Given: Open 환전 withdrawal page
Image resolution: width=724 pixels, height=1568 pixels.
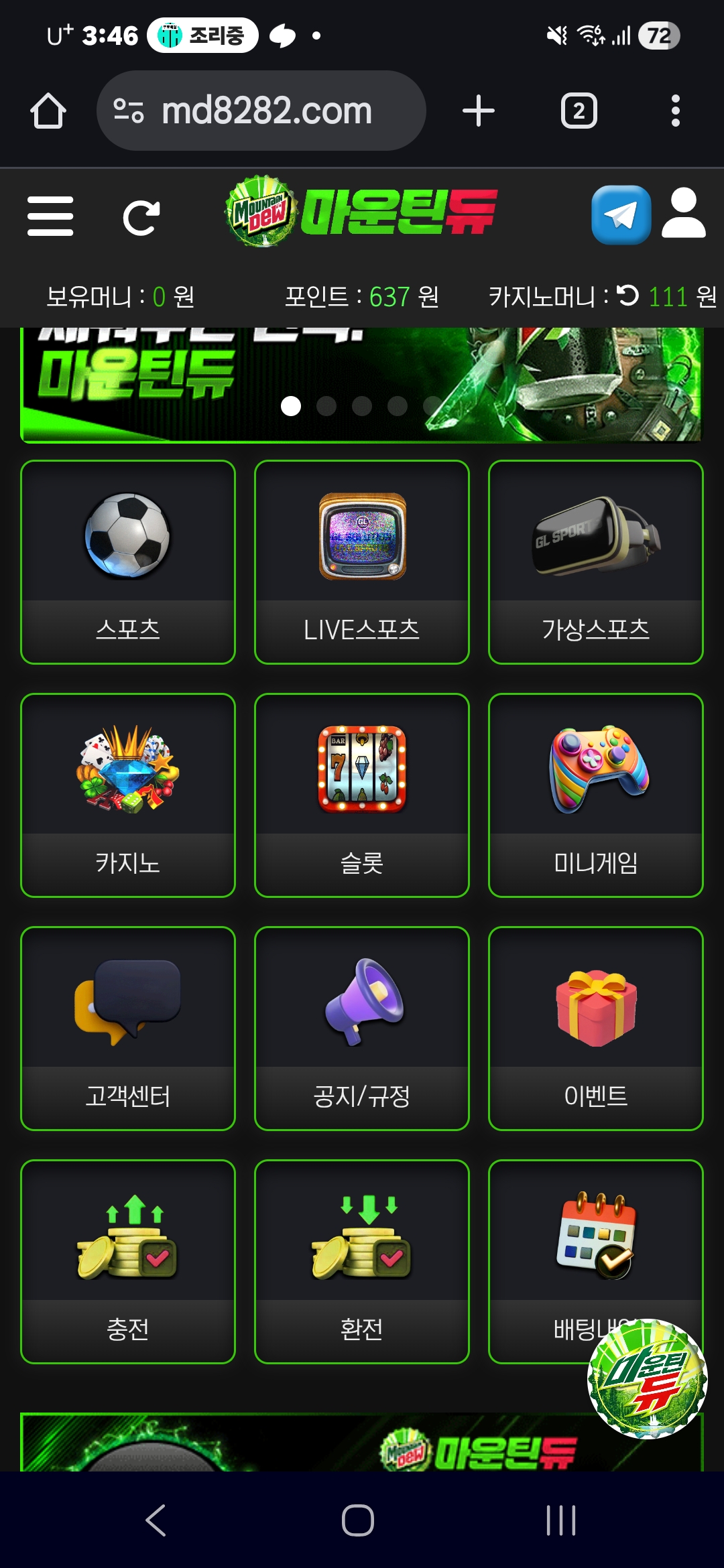Looking at the screenshot, I should coord(361,1236).
